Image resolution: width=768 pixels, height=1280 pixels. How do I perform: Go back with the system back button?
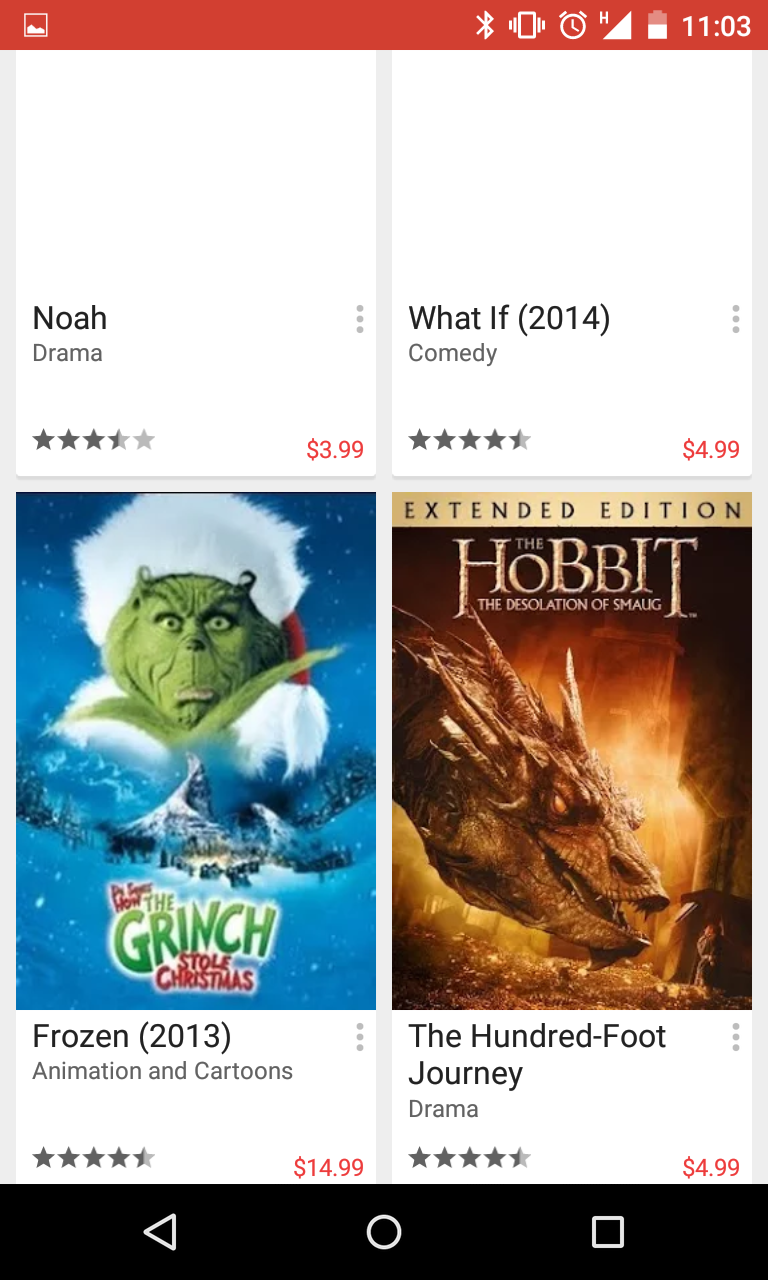(160, 1232)
